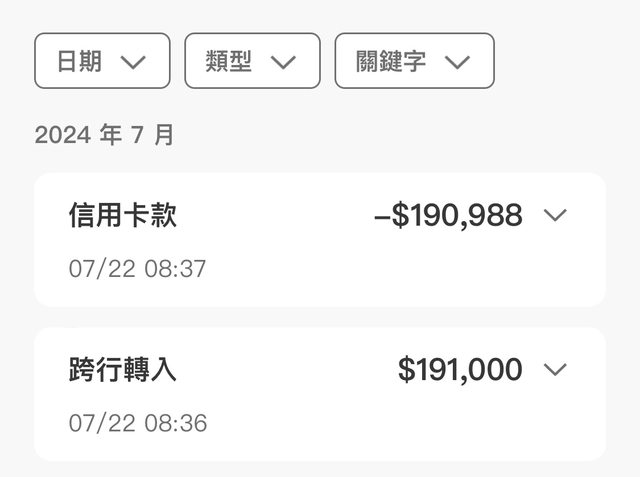Expand the 跨行轉入 transaction details
640x477 pixels.
click(x=555, y=370)
